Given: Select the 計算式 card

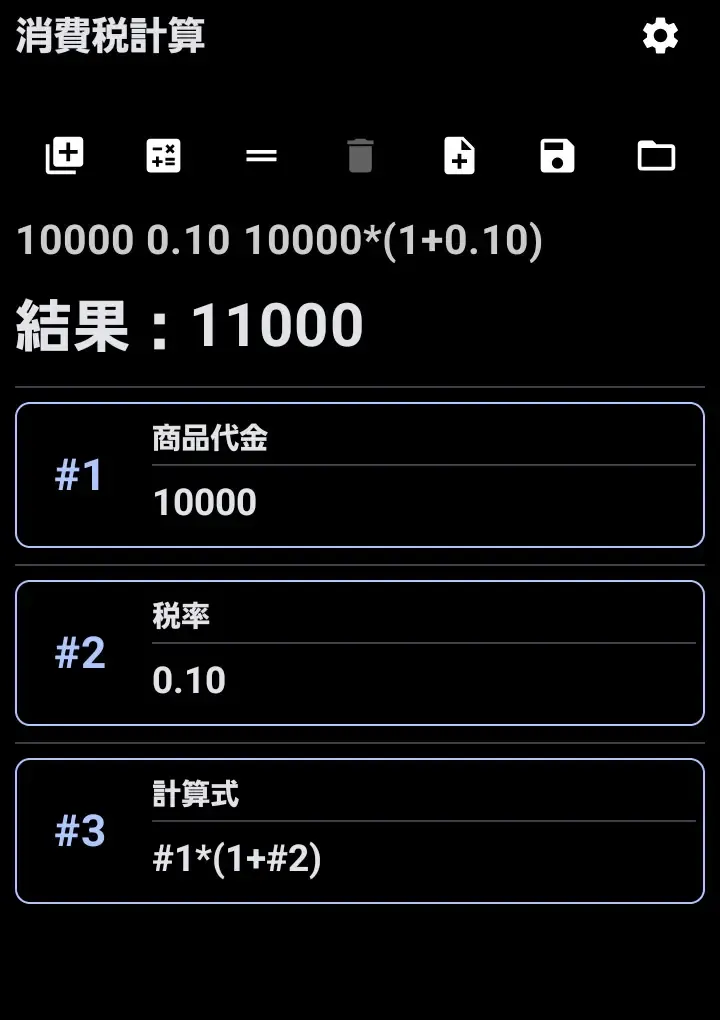Looking at the screenshot, I should (360, 831).
